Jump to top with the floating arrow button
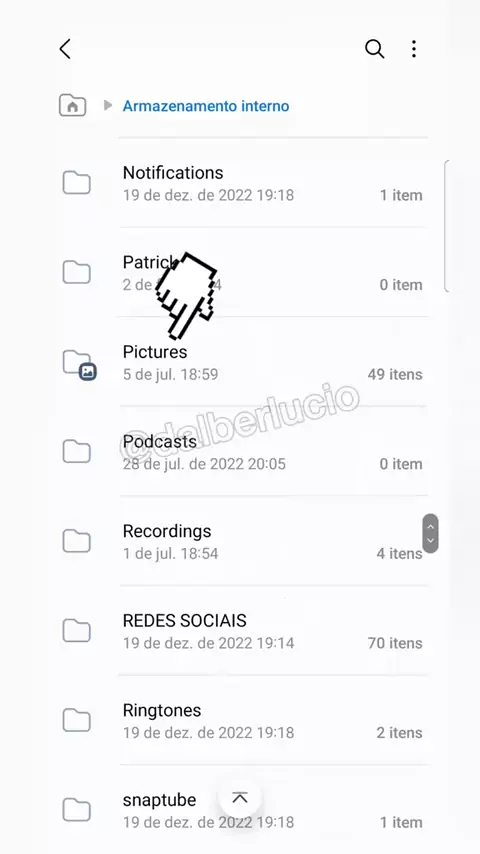 pyautogui.click(x=240, y=798)
